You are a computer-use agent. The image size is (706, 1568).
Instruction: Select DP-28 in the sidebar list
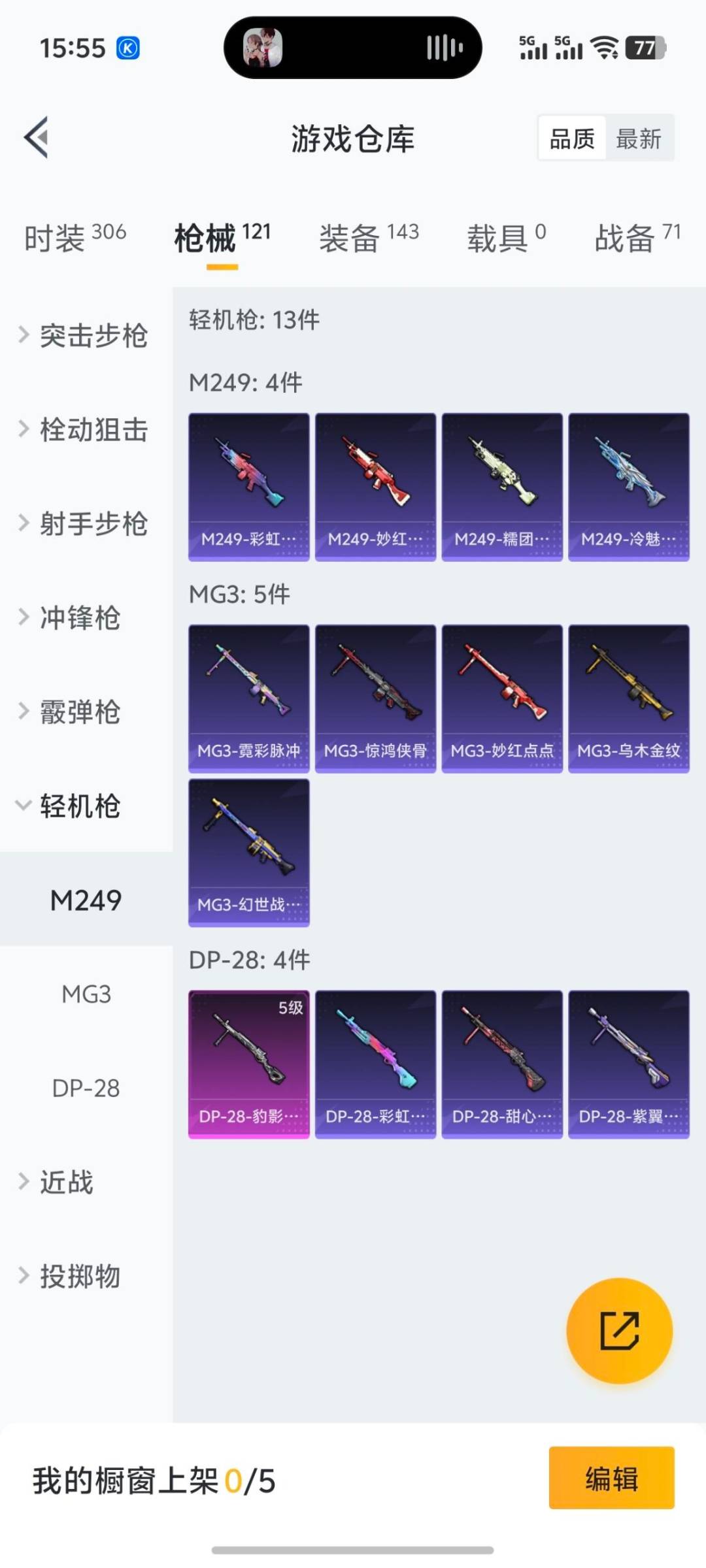(x=86, y=1088)
